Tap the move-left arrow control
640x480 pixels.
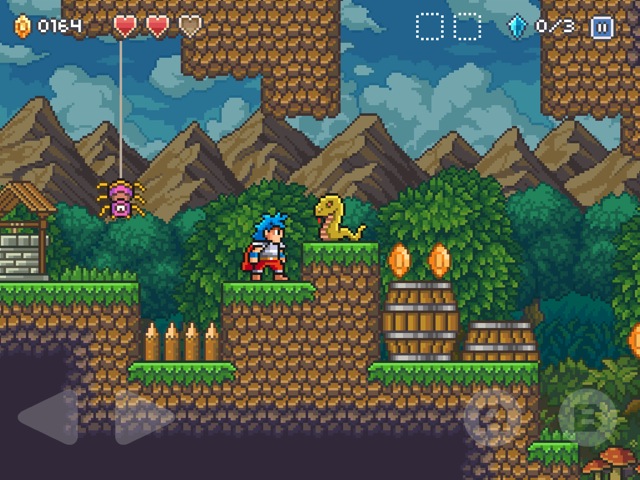tap(50, 417)
